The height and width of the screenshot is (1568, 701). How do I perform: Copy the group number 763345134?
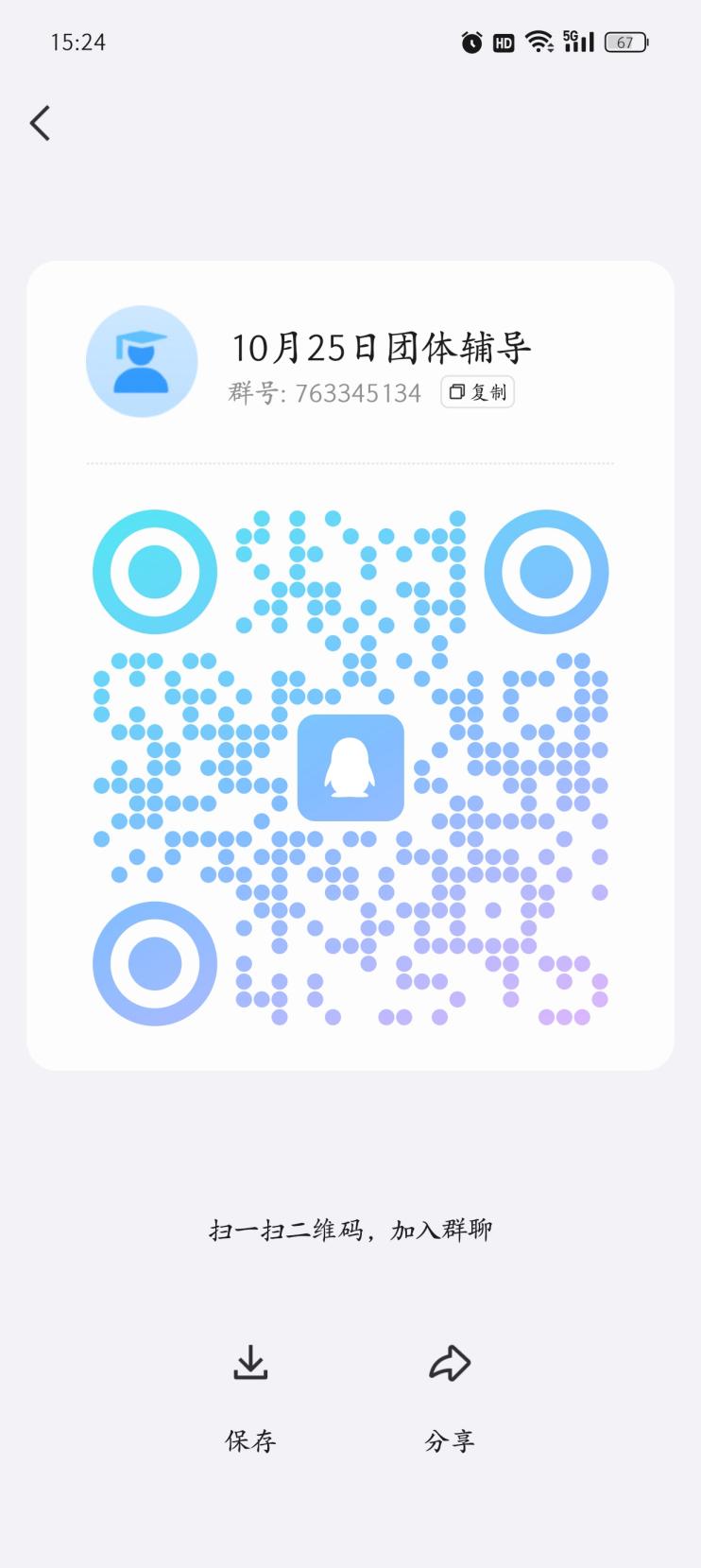(477, 392)
